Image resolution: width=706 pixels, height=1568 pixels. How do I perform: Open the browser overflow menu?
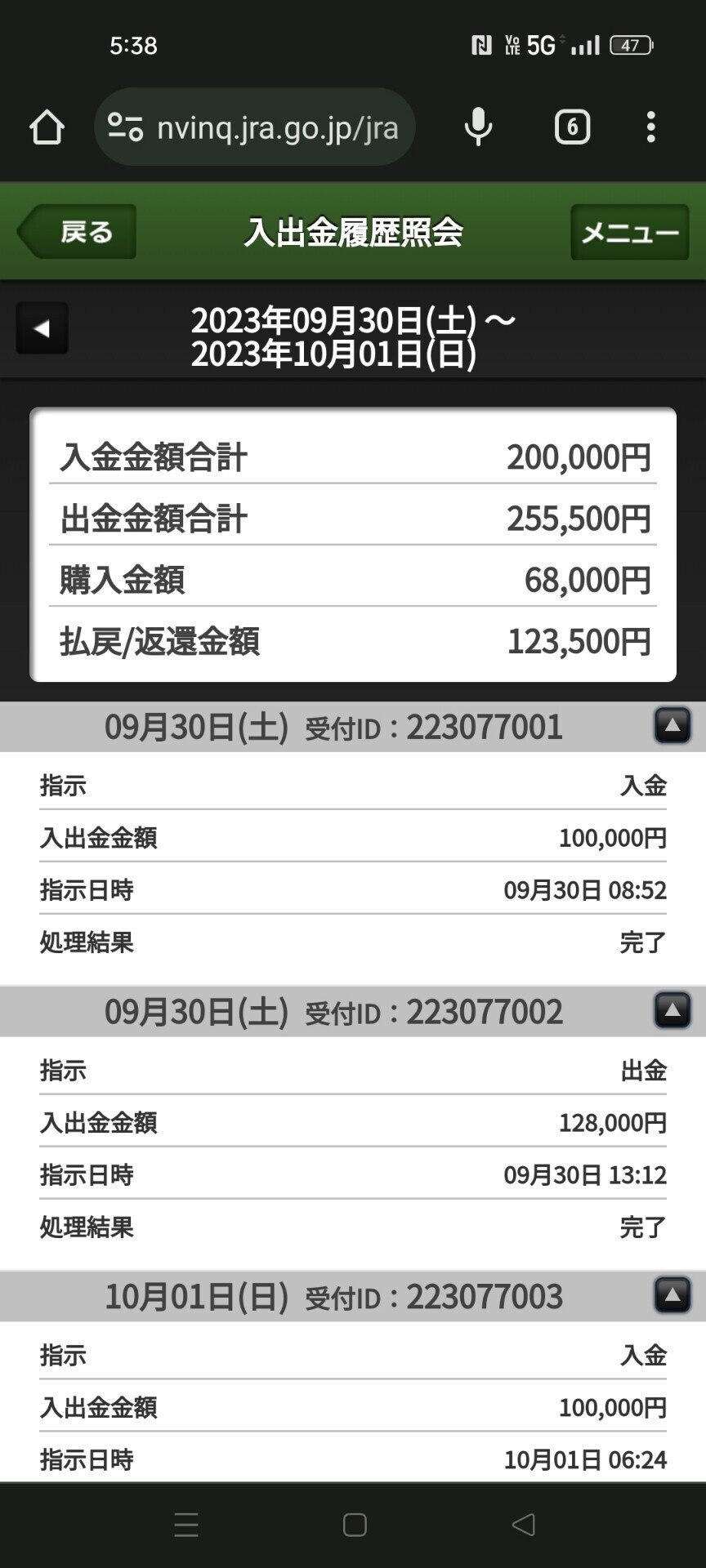(650, 127)
